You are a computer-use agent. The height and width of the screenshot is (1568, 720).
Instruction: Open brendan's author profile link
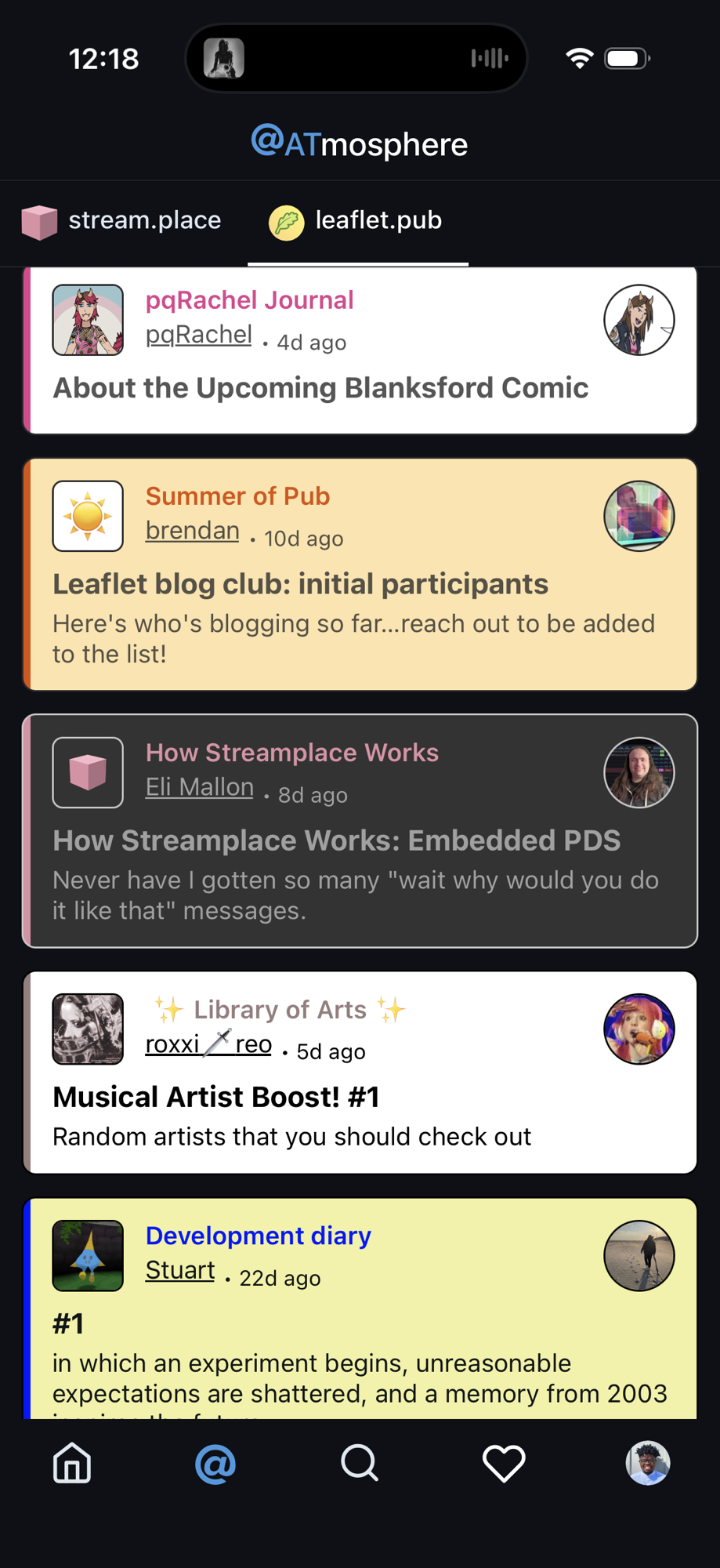192,531
